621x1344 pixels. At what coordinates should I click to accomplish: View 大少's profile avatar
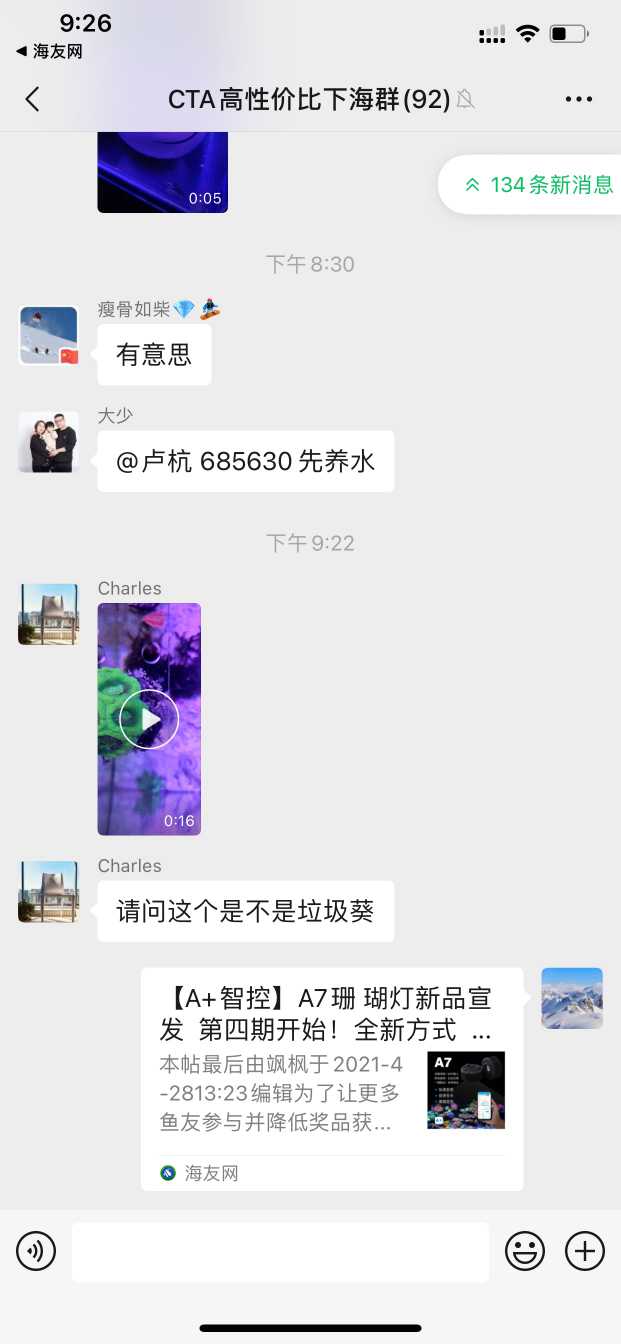tap(48, 442)
